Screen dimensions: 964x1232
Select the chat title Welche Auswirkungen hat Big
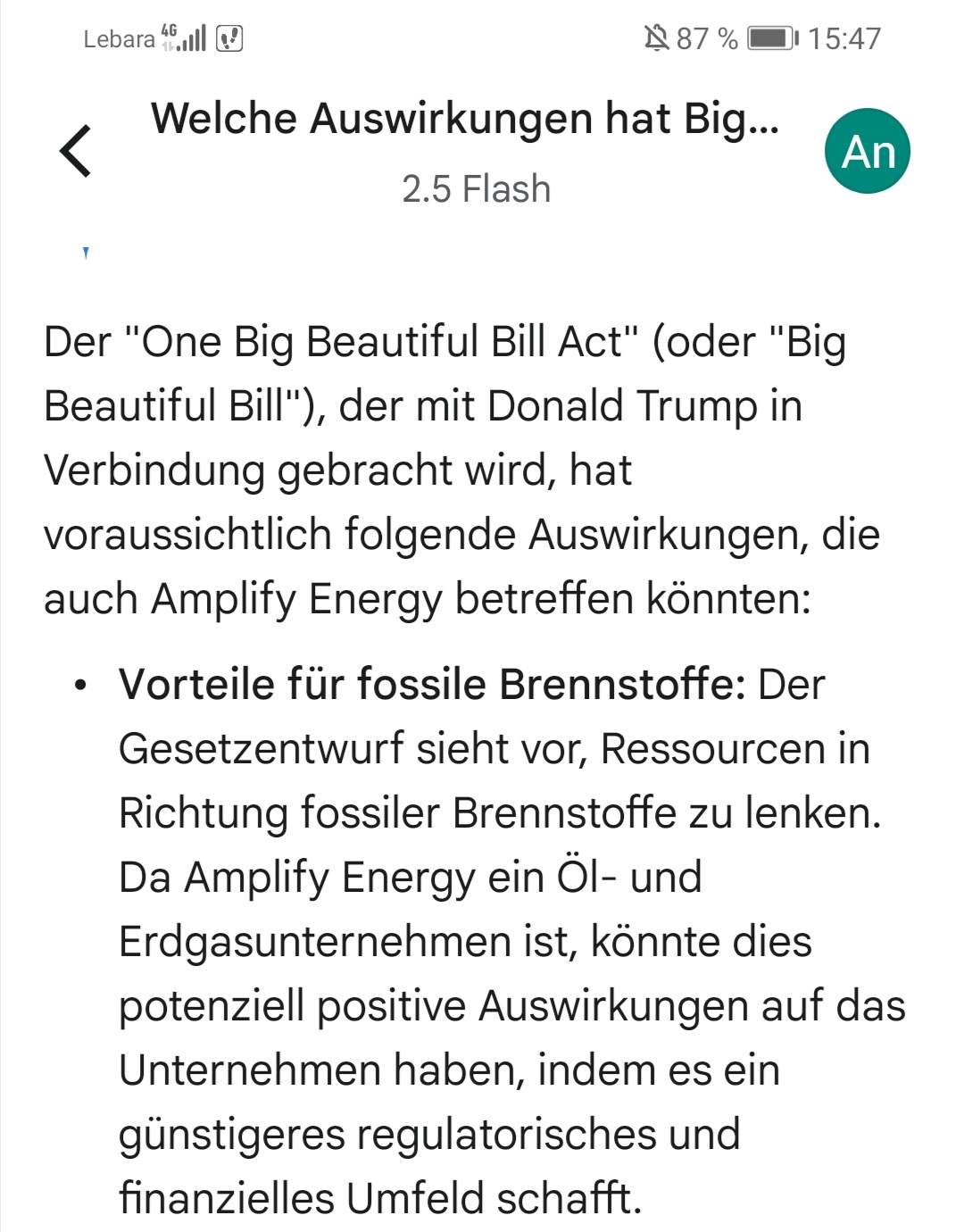click(x=466, y=119)
